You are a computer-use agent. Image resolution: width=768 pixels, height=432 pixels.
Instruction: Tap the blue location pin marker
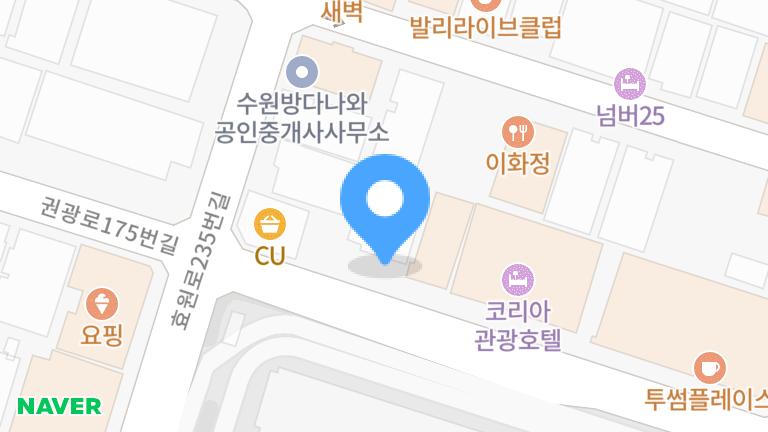385,203
